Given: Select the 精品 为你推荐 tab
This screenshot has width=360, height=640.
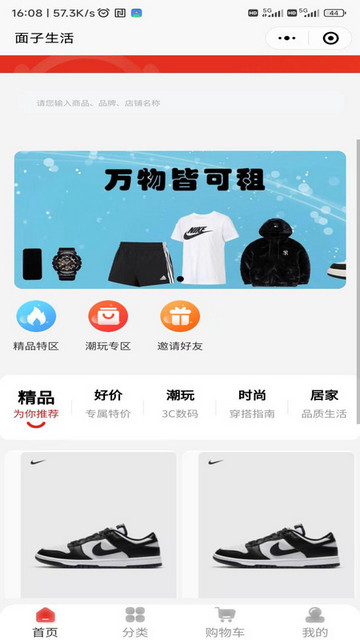Looking at the screenshot, I should (x=36, y=405).
